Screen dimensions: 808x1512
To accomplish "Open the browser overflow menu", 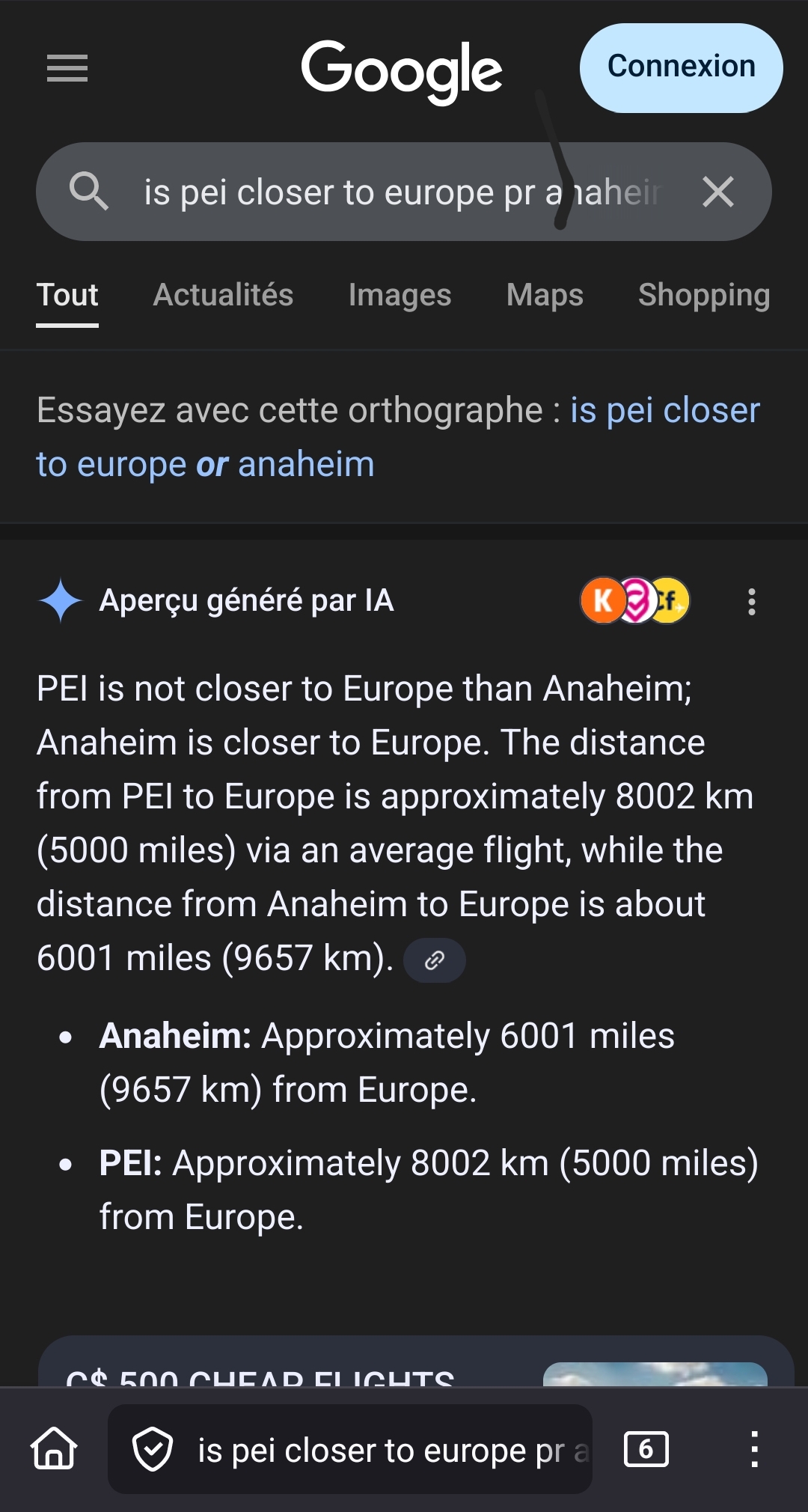I will (754, 1449).
